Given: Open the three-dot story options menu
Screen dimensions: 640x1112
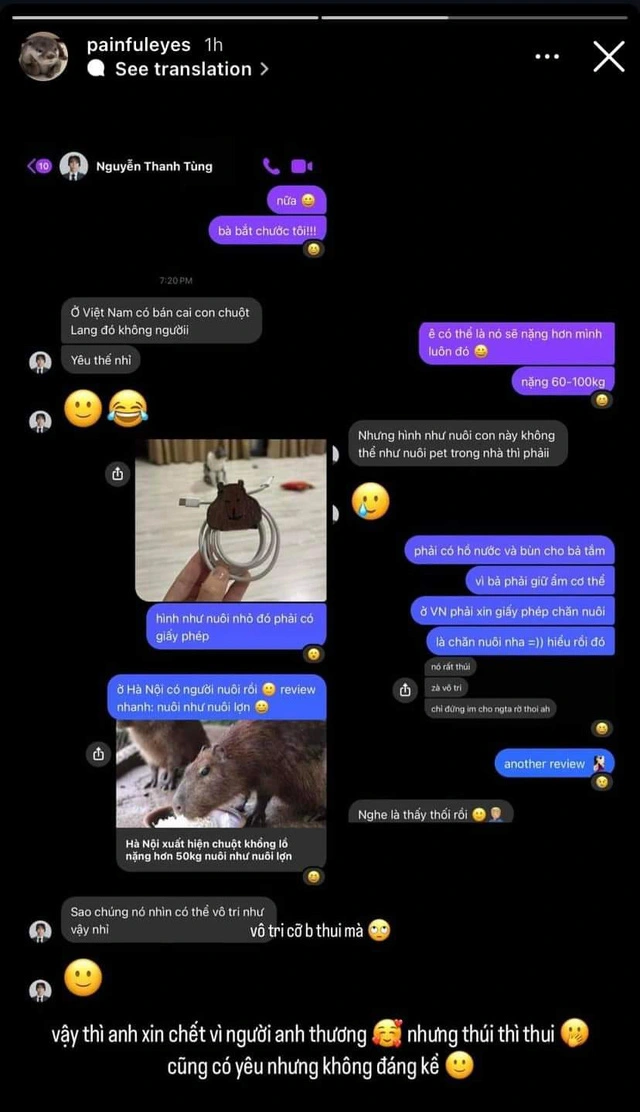Looking at the screenshot, I should (x=547, y=57).
